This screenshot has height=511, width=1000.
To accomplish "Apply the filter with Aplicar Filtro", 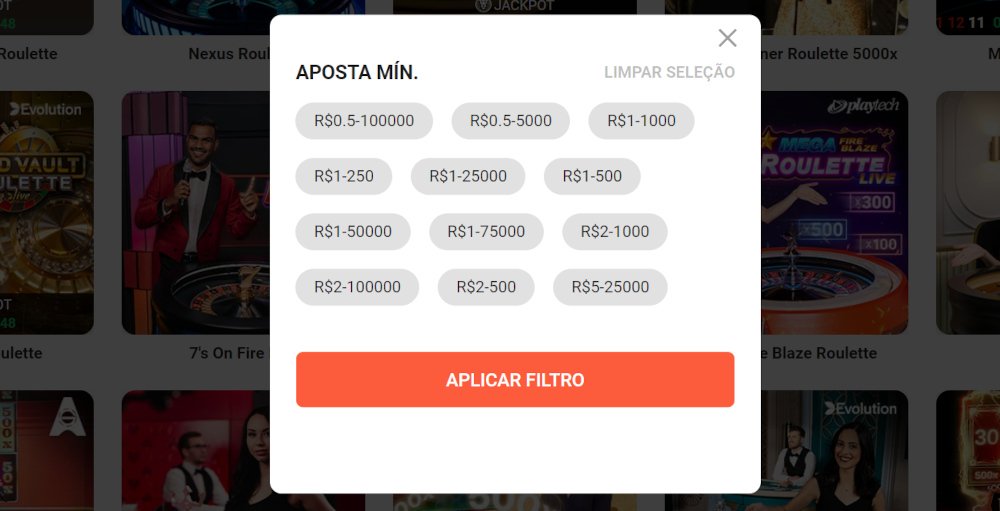I will pyautogui.click(x=515, y=380).
